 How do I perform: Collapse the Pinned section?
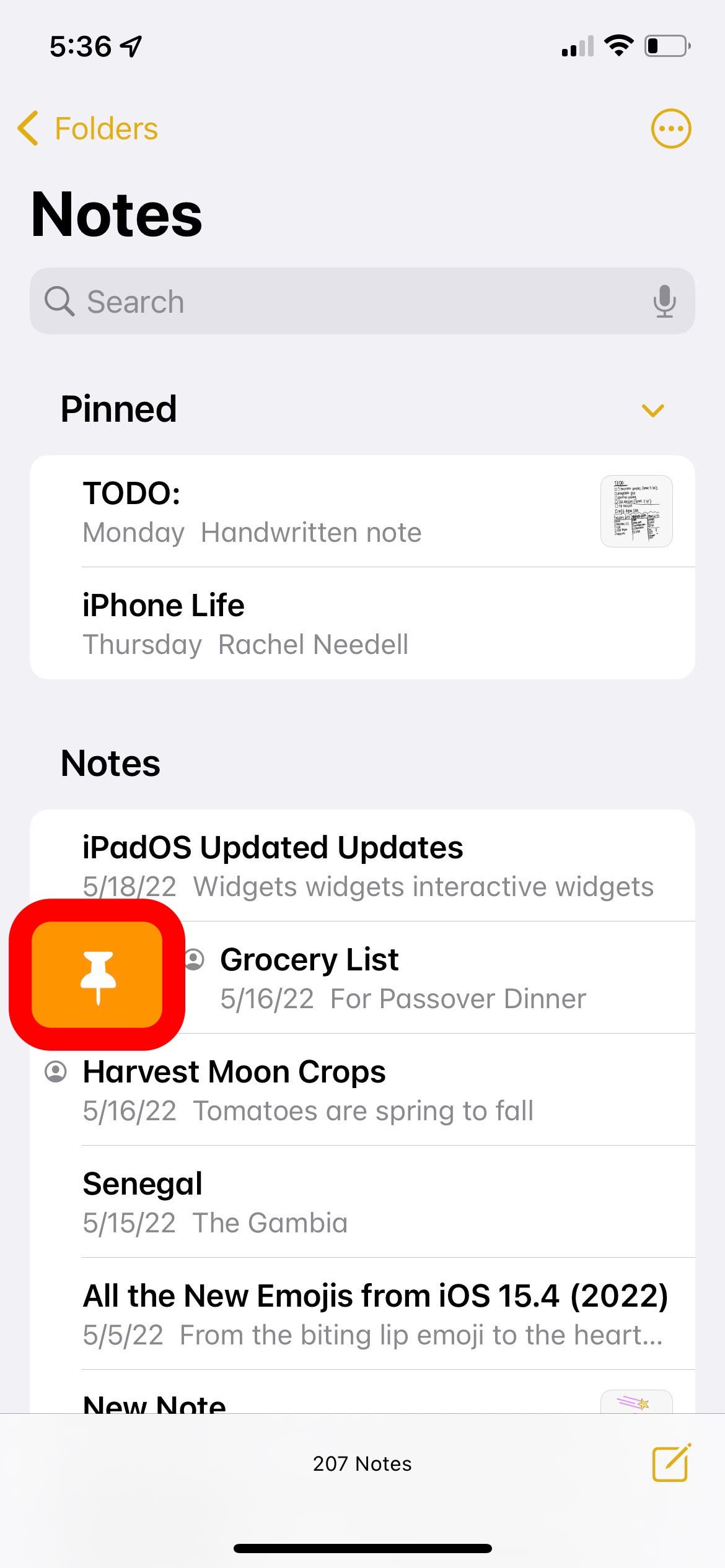point(652,410)
